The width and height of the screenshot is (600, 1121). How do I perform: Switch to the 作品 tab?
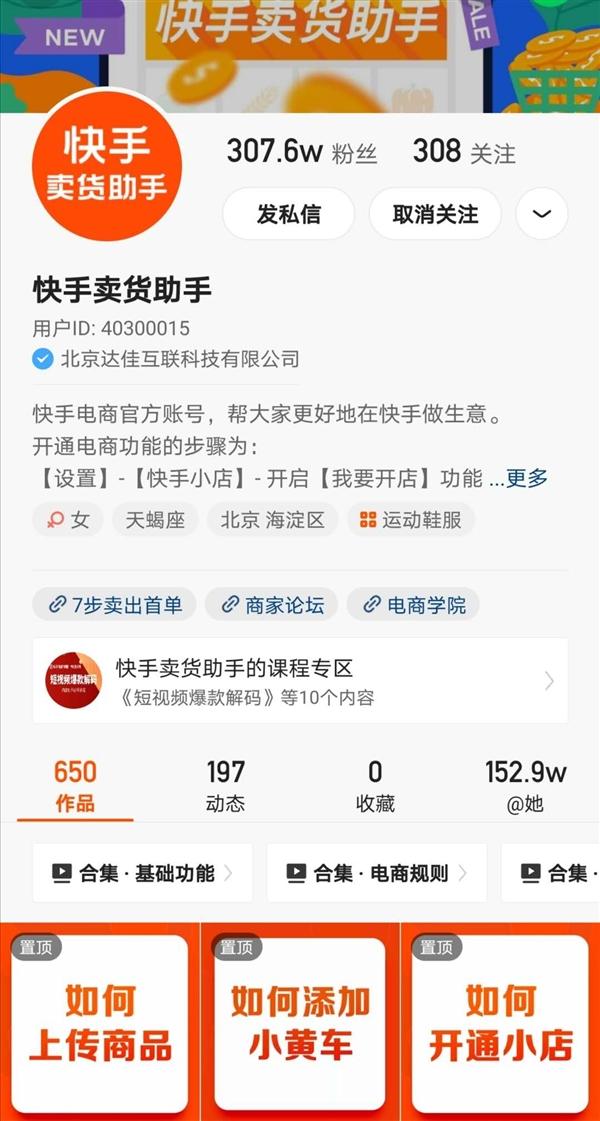[x=75, y=786]
